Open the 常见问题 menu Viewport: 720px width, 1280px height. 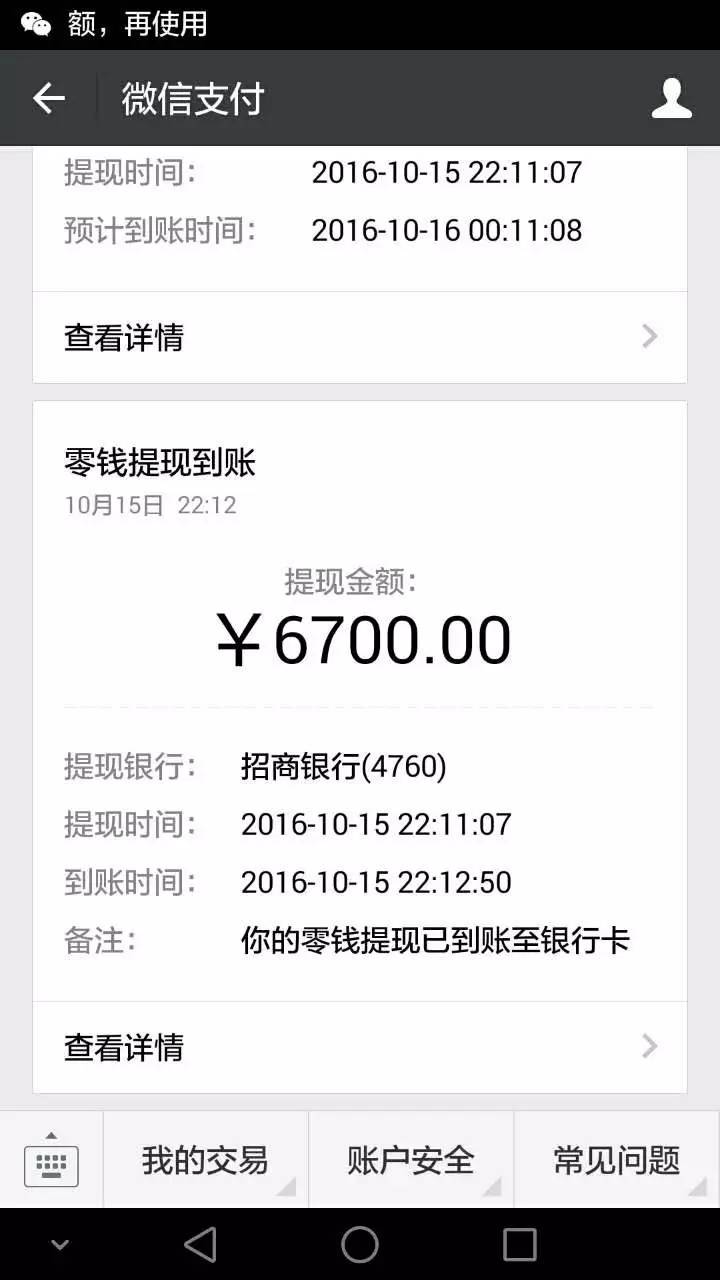coord(616,1160)
